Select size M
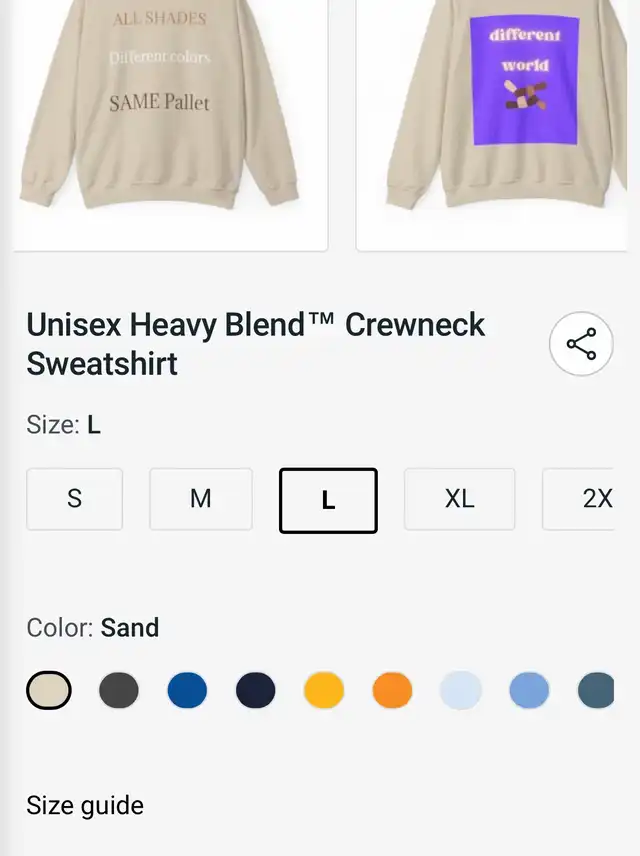 click(x=201, y=499)
